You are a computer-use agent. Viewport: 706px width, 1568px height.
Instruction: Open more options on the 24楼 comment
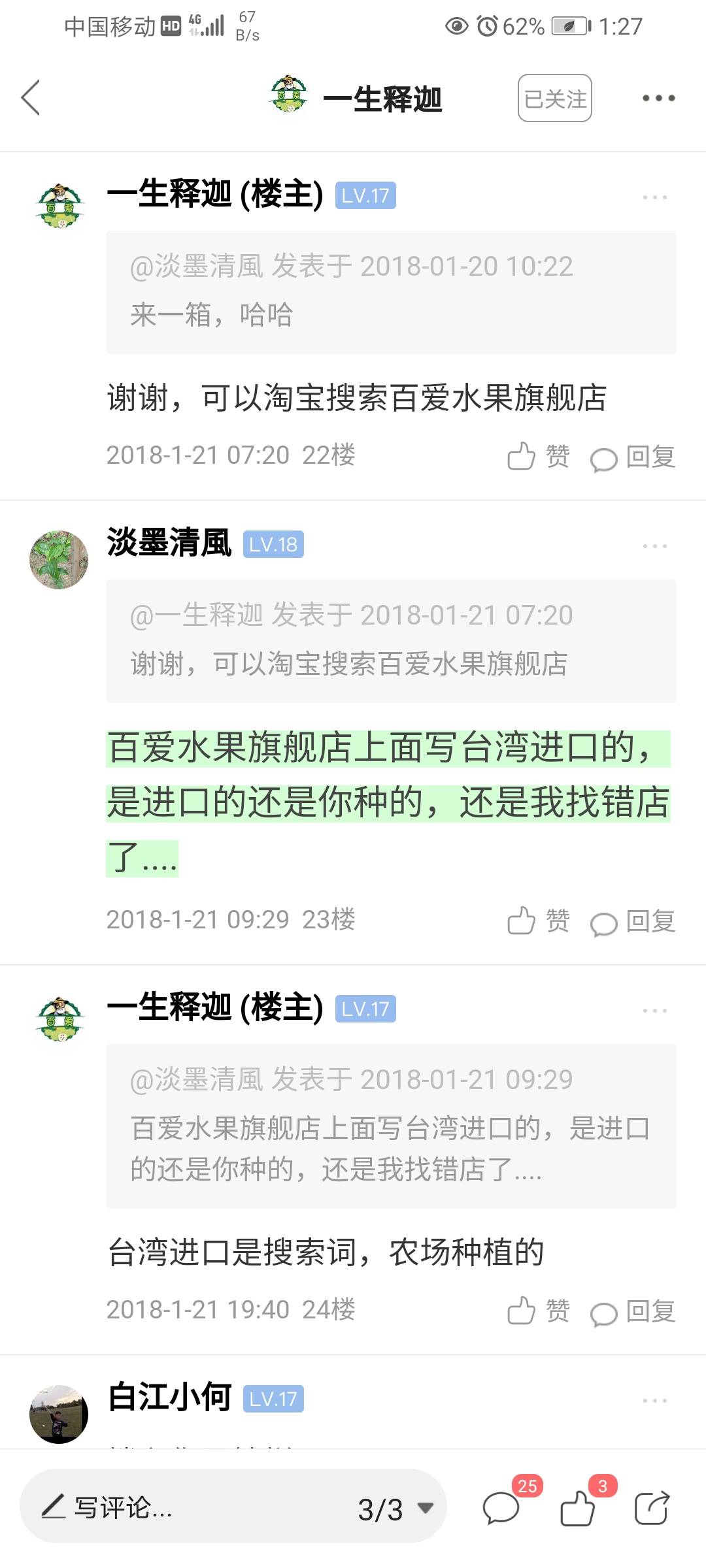coord(654,1010)
